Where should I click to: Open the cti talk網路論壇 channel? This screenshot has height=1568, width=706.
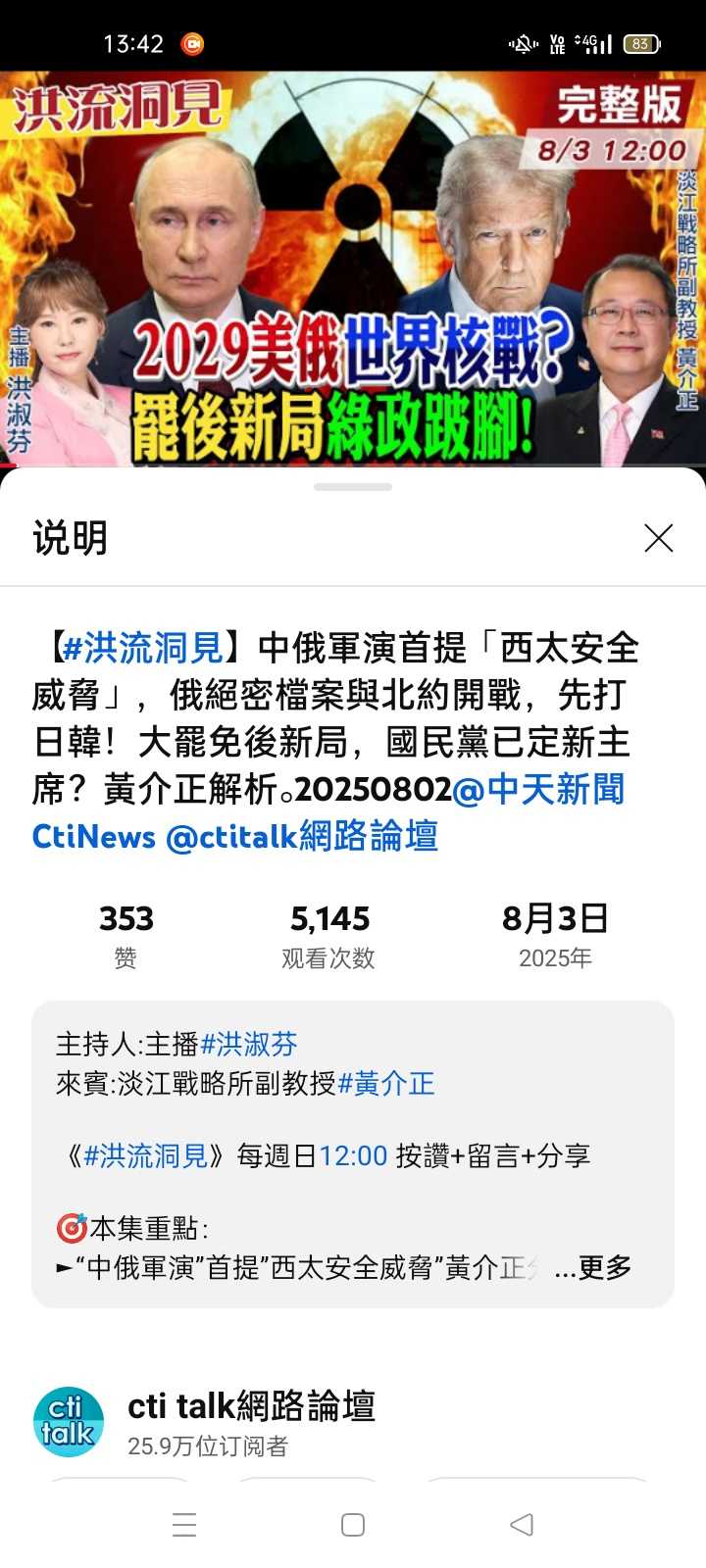coord(251,1407)
